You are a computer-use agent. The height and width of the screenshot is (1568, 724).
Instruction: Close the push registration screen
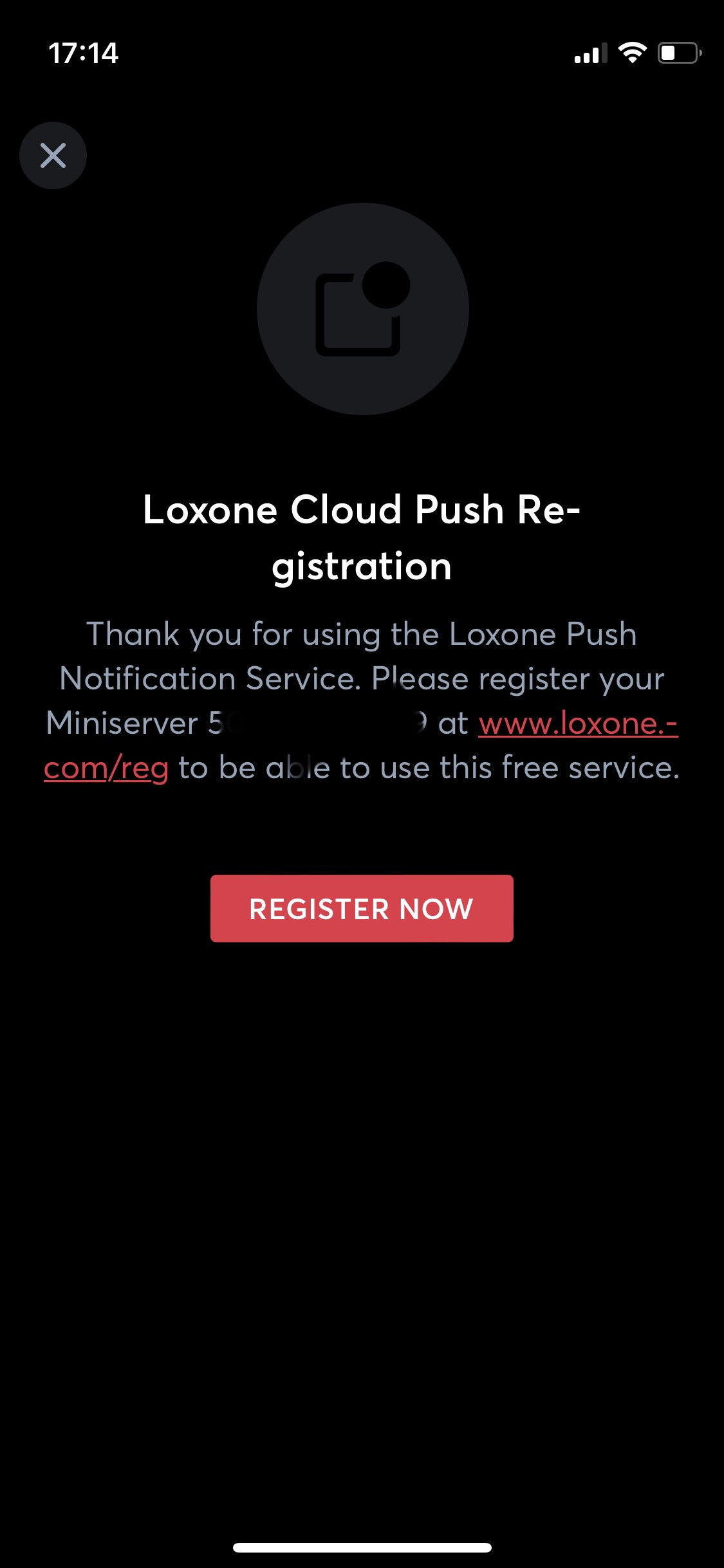[x=53, y=155]
